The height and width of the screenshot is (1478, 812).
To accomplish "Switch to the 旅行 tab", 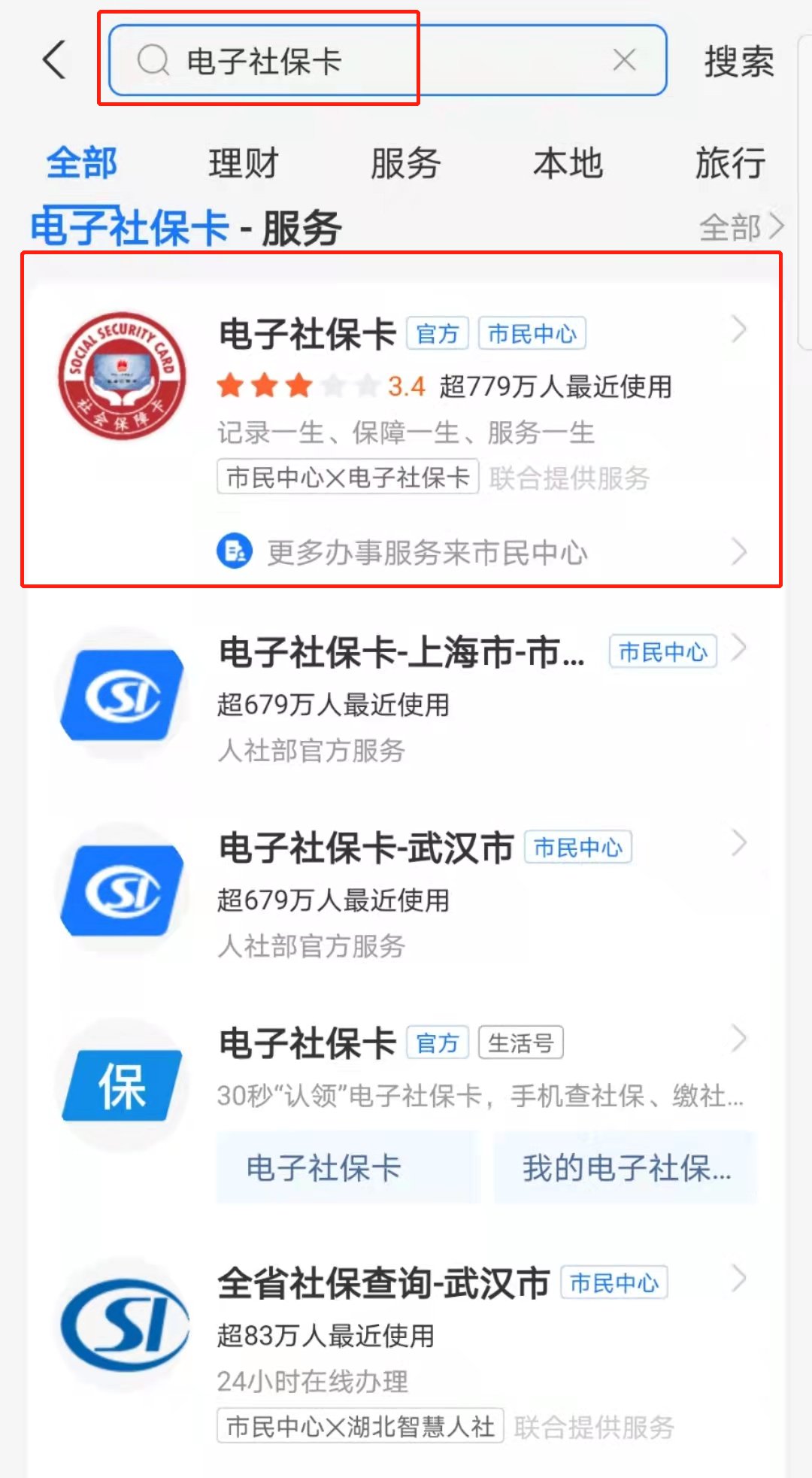I will (730, 163).
